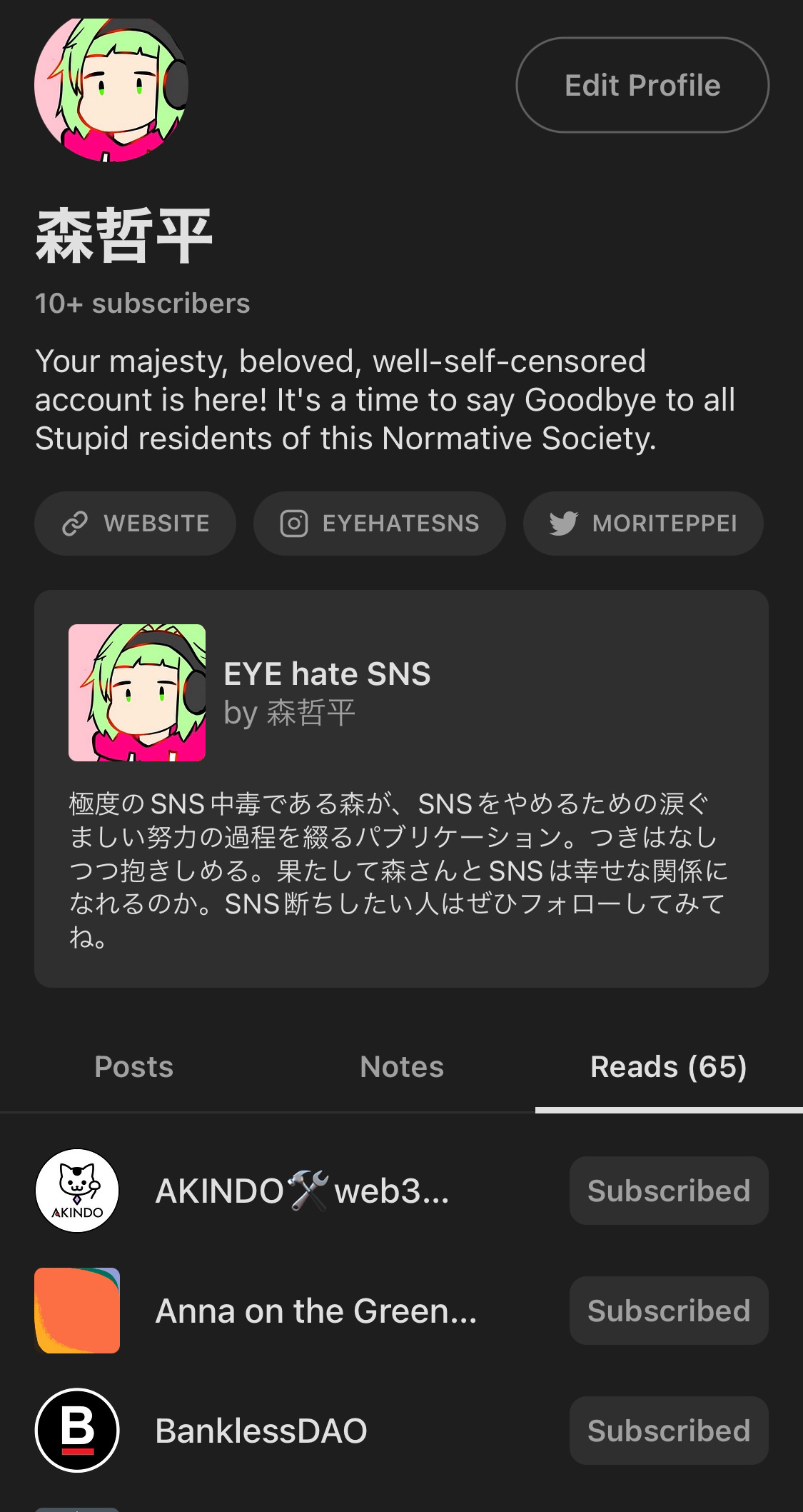Tap Subscribed button next to BanklessDAO
This screenshot has height=1512, width=803.
tap(669, 1431)
